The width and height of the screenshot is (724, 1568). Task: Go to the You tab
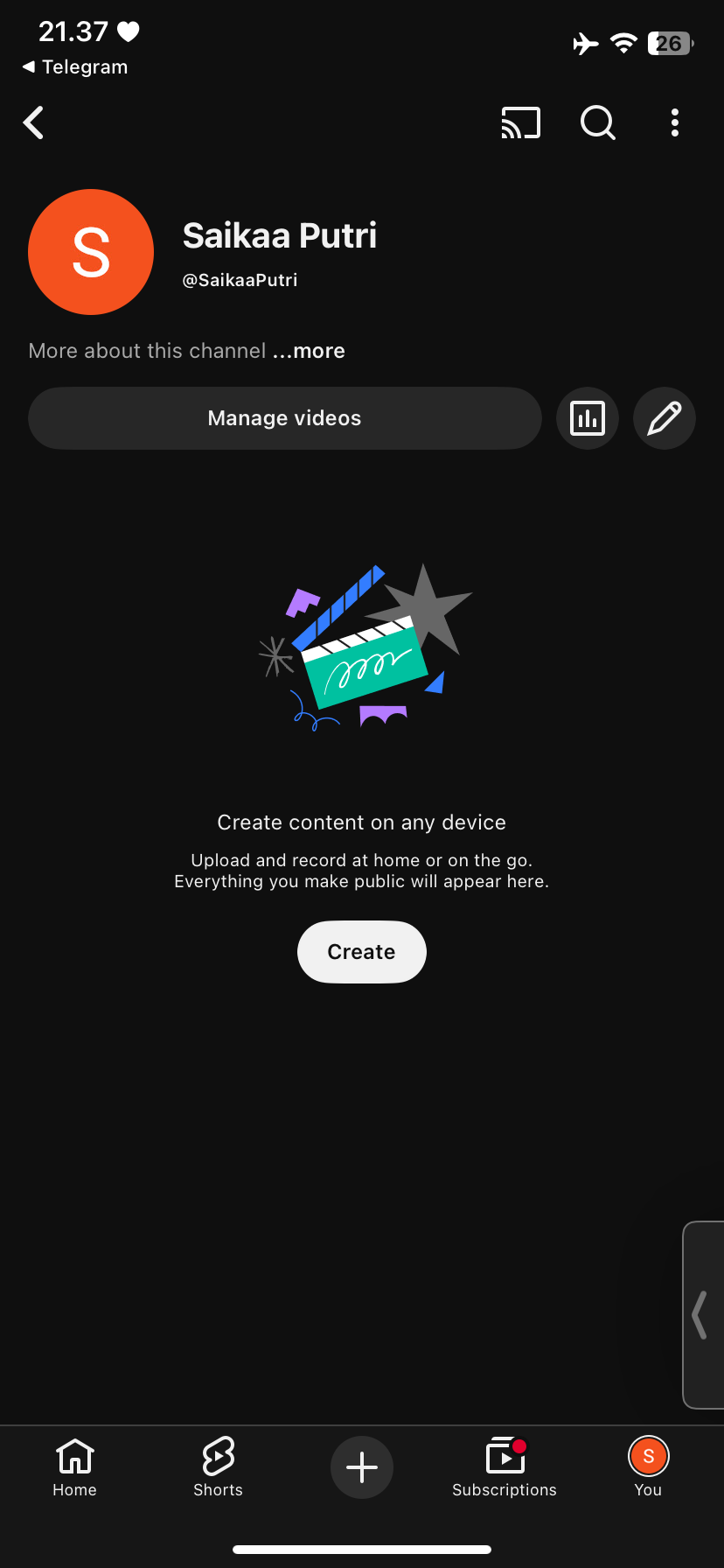[648, 1467]
